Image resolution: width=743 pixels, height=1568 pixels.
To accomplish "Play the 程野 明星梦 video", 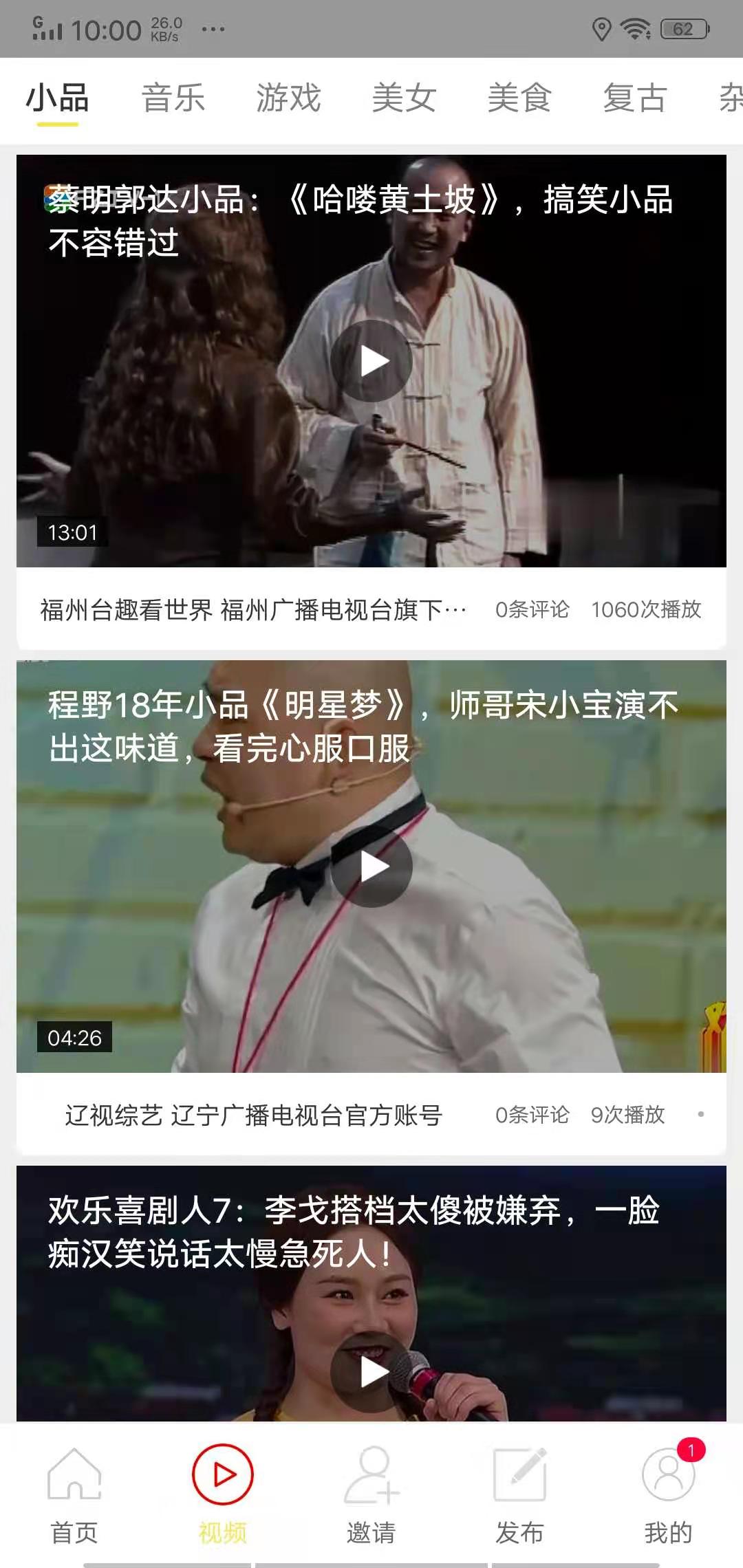I will coord(371,867).
